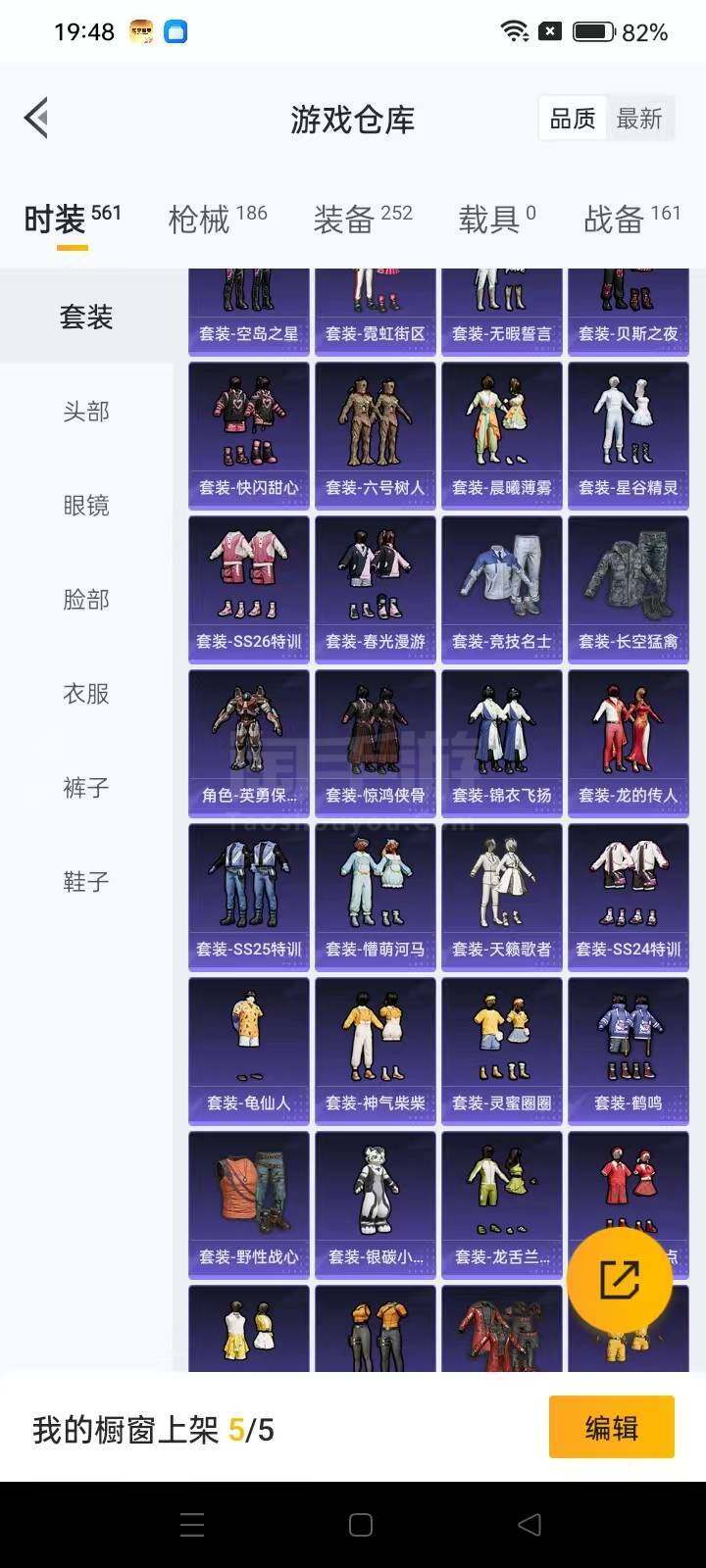The height and width of the screenshot is (1568, 706).
Task: Open the 战备 tab
Action: click(632, 219)
